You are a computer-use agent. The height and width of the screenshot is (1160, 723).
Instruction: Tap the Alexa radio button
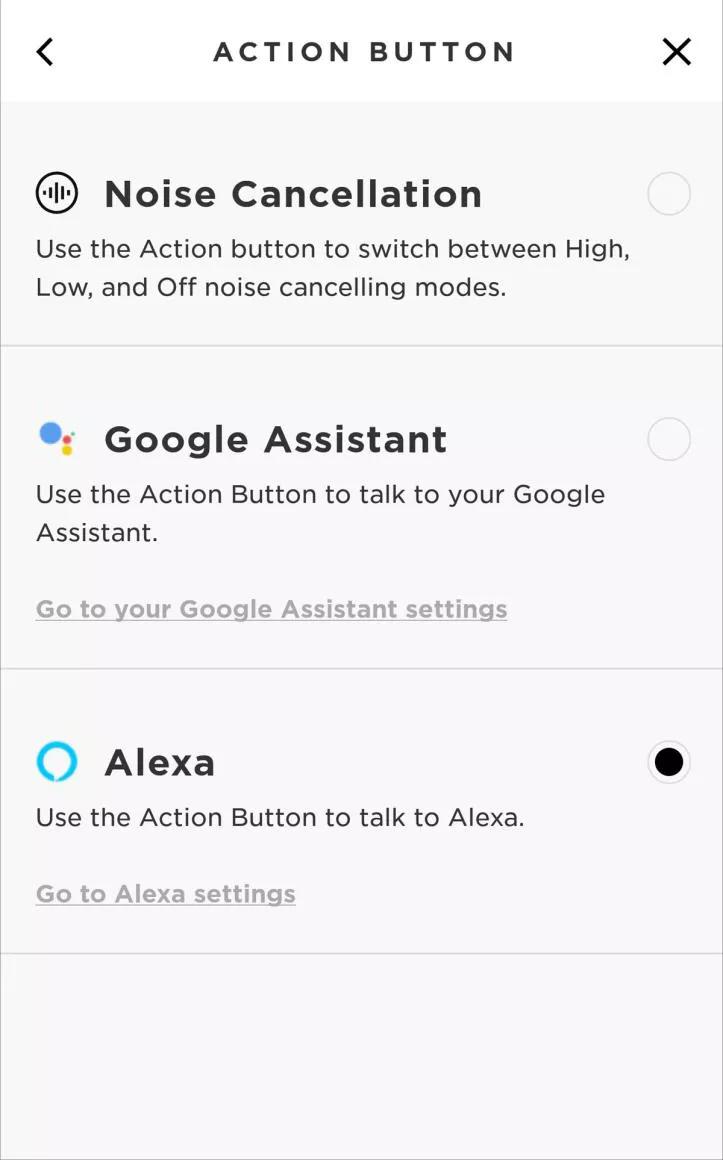pyautogui.click(x=668, y=762)
